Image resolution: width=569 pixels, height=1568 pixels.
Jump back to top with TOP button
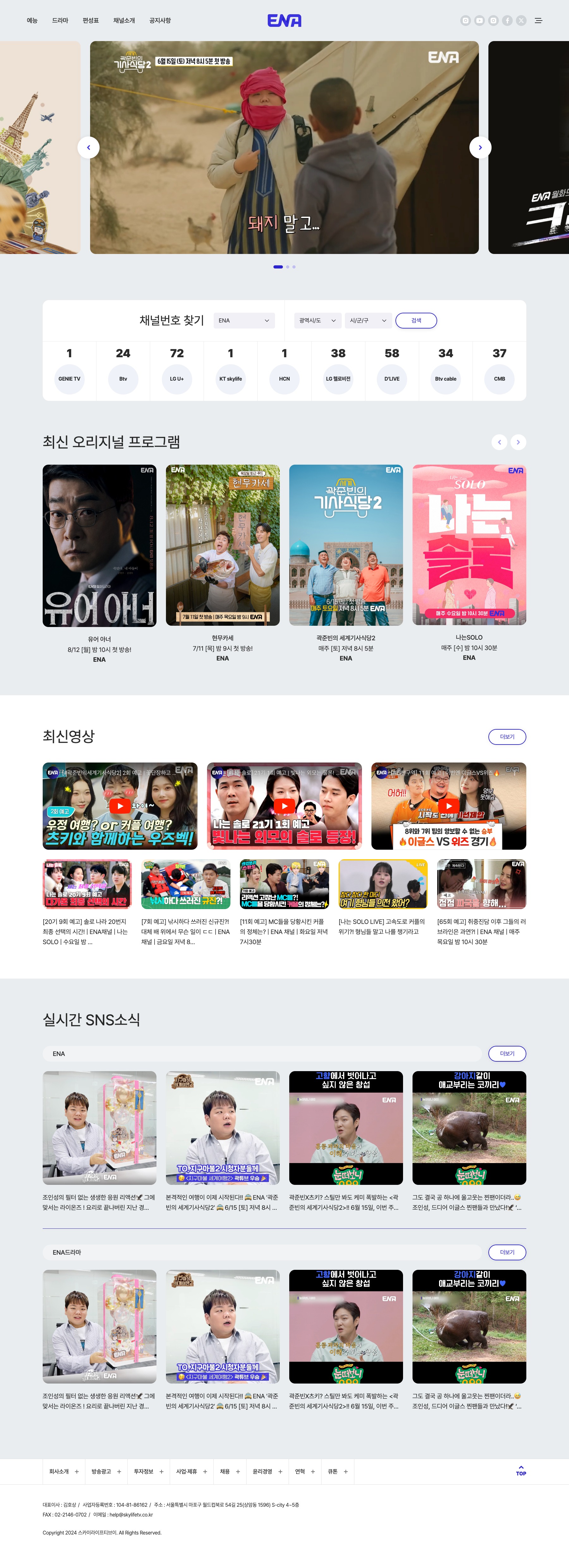(521, 1471)
